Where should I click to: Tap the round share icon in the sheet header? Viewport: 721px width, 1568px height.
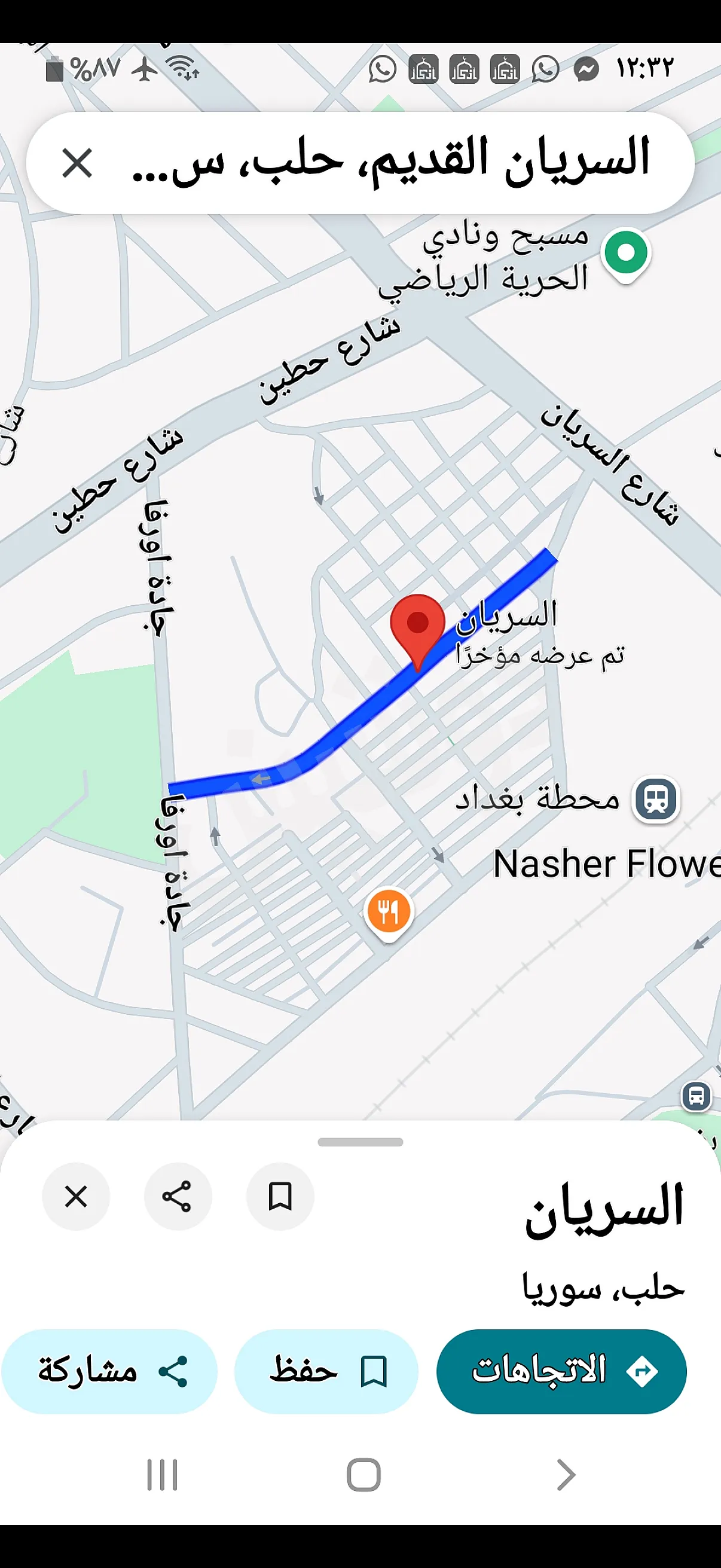(x=178, y=1196)
